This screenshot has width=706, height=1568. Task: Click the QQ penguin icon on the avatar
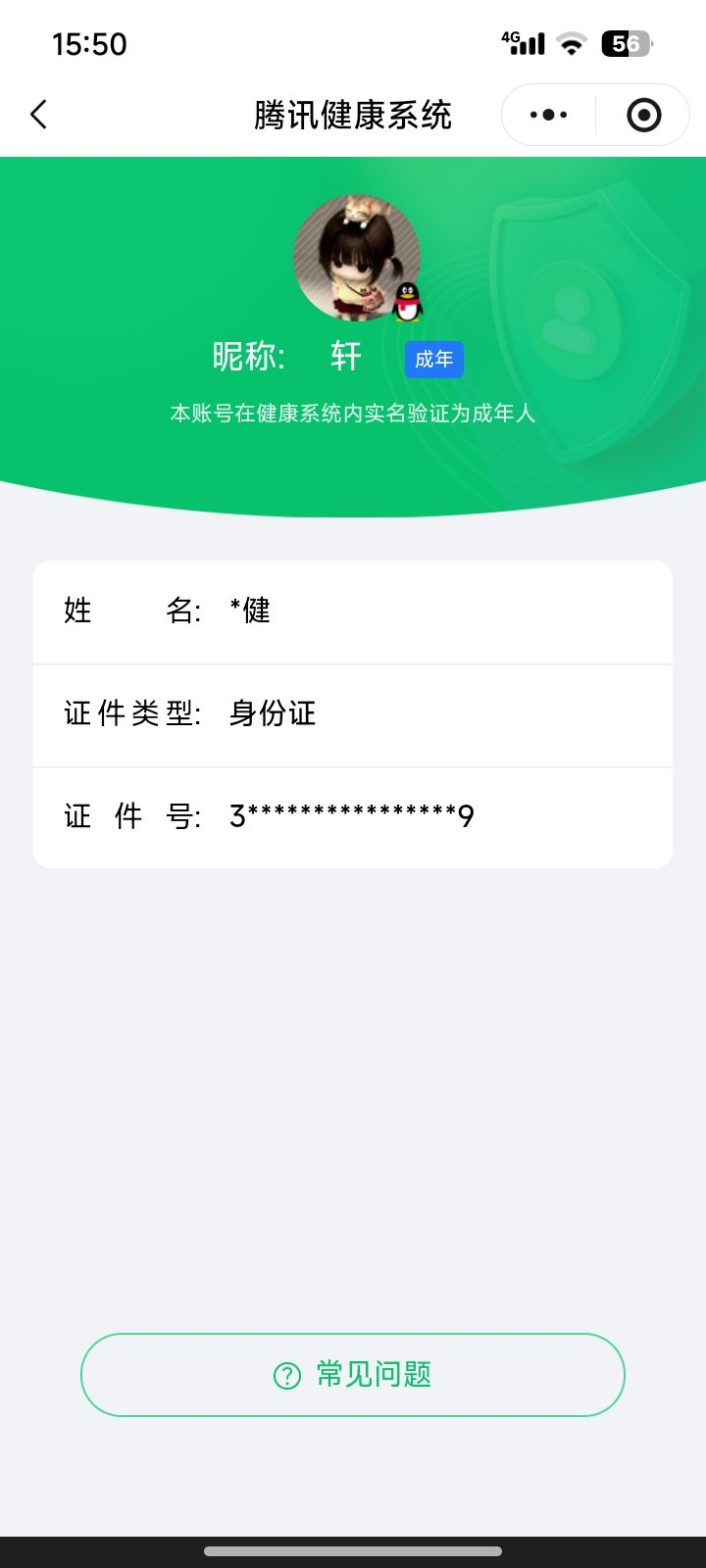coord(405,302)
